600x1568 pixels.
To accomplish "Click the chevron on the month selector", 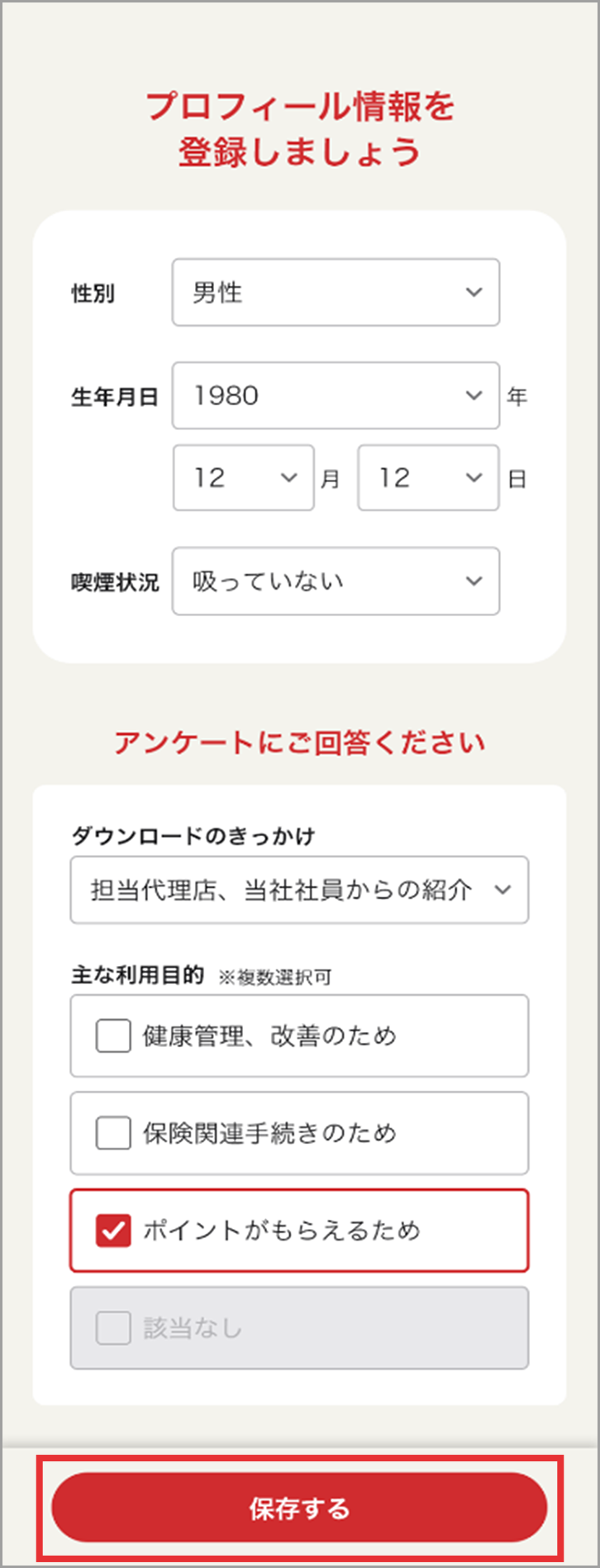I will pos(289,477).
